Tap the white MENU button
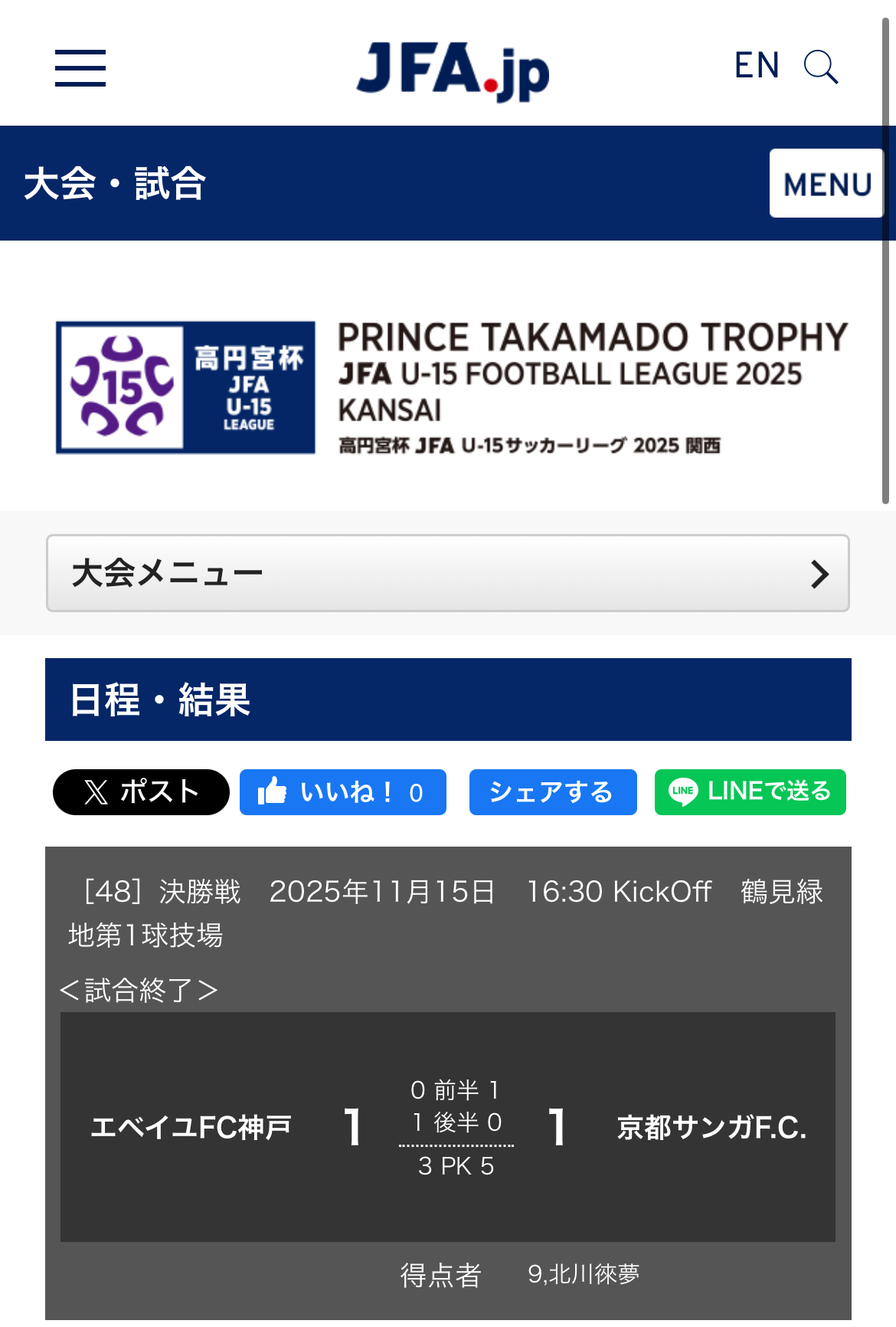This screenshot has width=896, height=1327. tap(826, 184)
